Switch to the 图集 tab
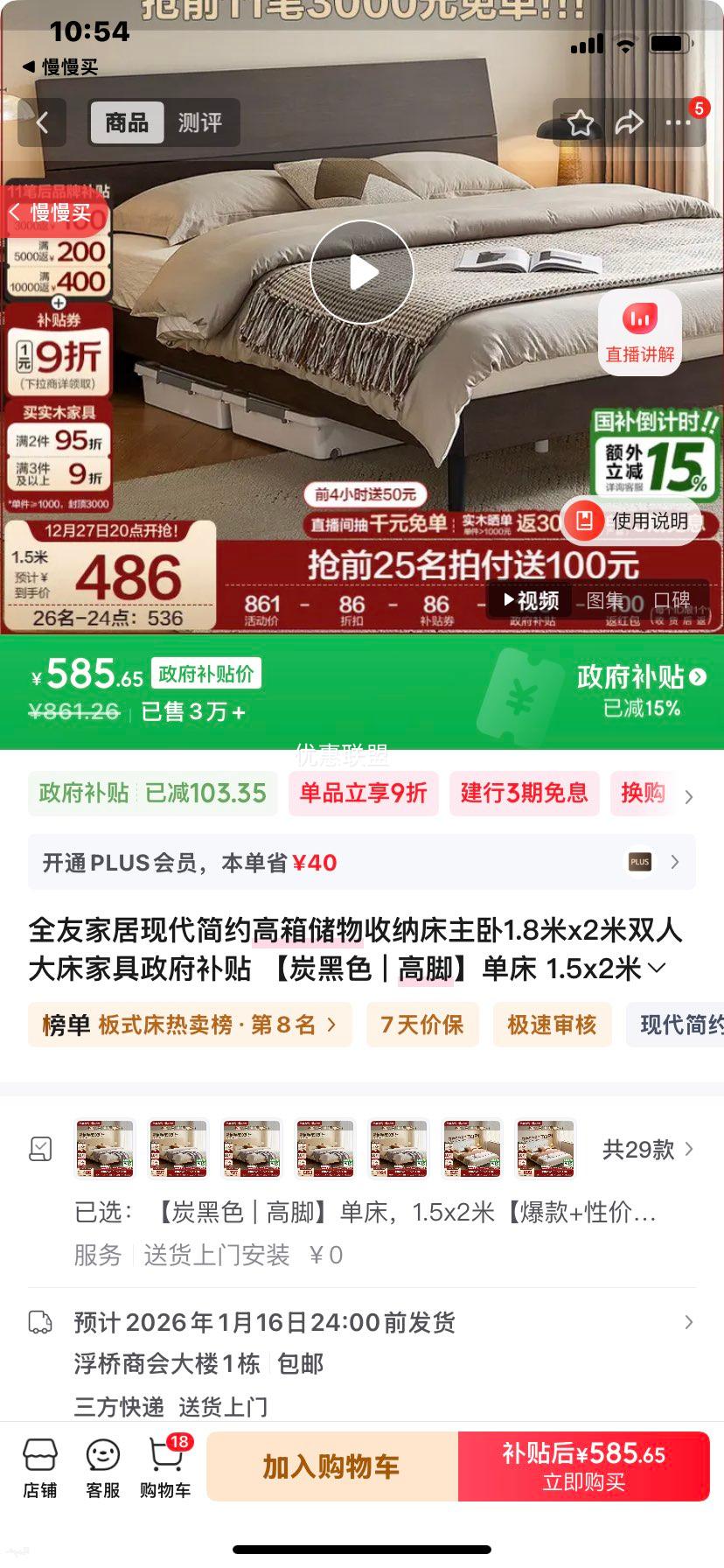Image resolution: width=724 pixels, height=1568 pixels. (x=605, y=602)
